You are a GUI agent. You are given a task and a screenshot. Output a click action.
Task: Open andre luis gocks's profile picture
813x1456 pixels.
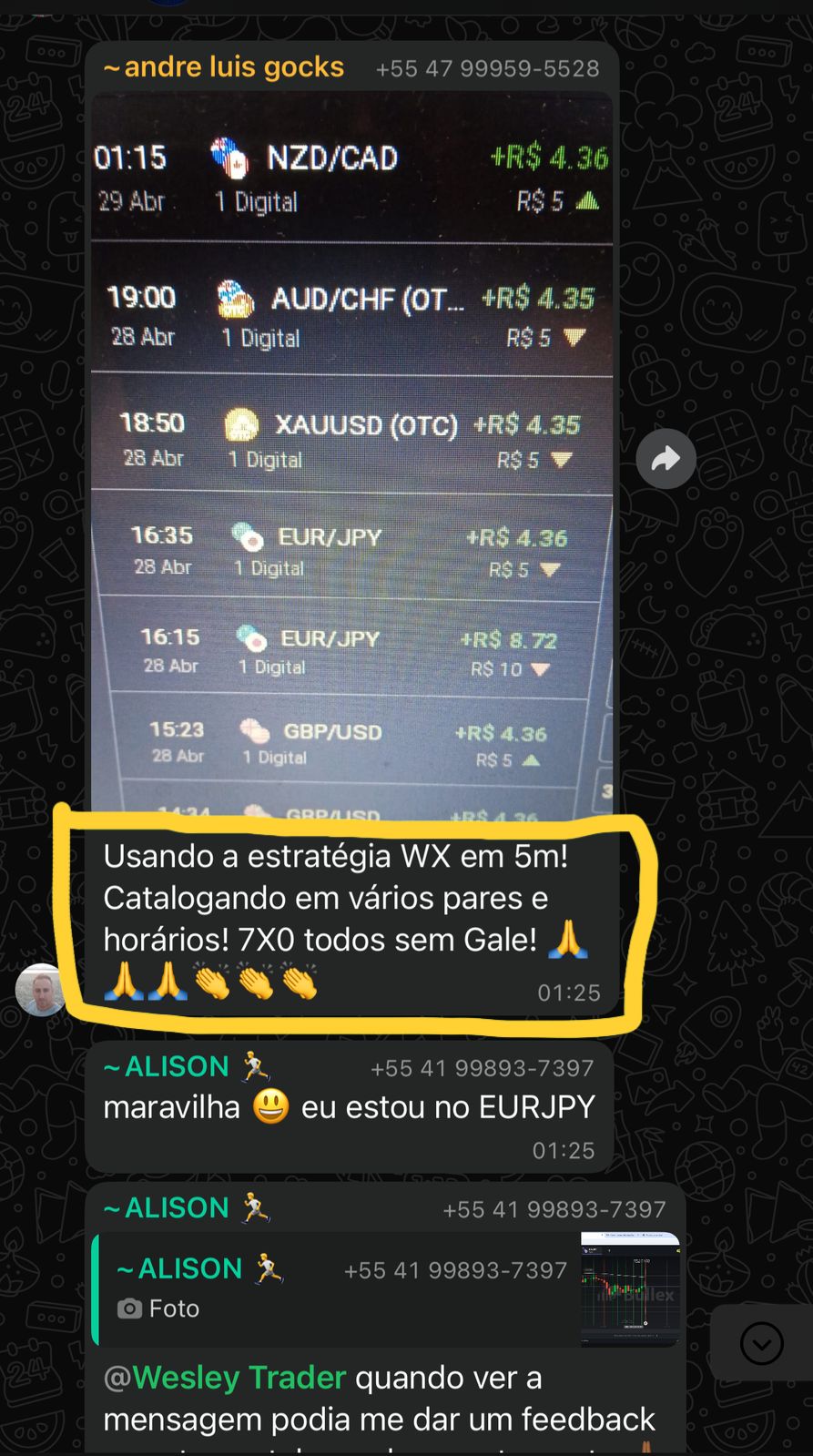click(x=37, y=989)
